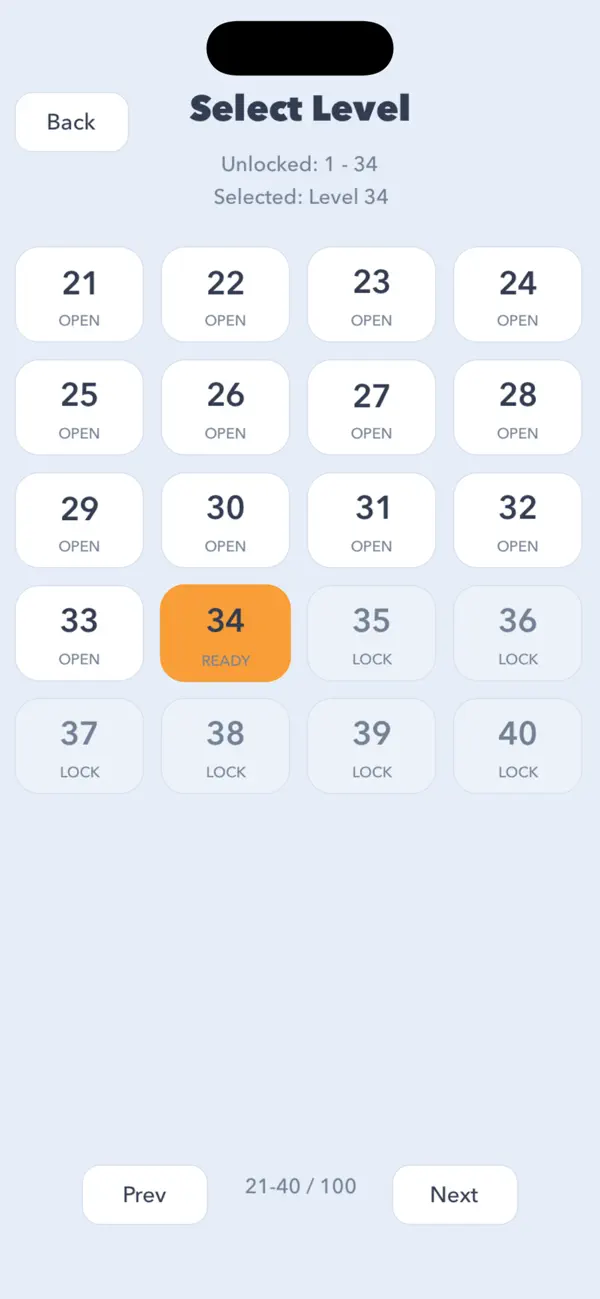Screen dimensions: 600x1299
Task: Pick level 28
Action: click(x=518, y=408)
